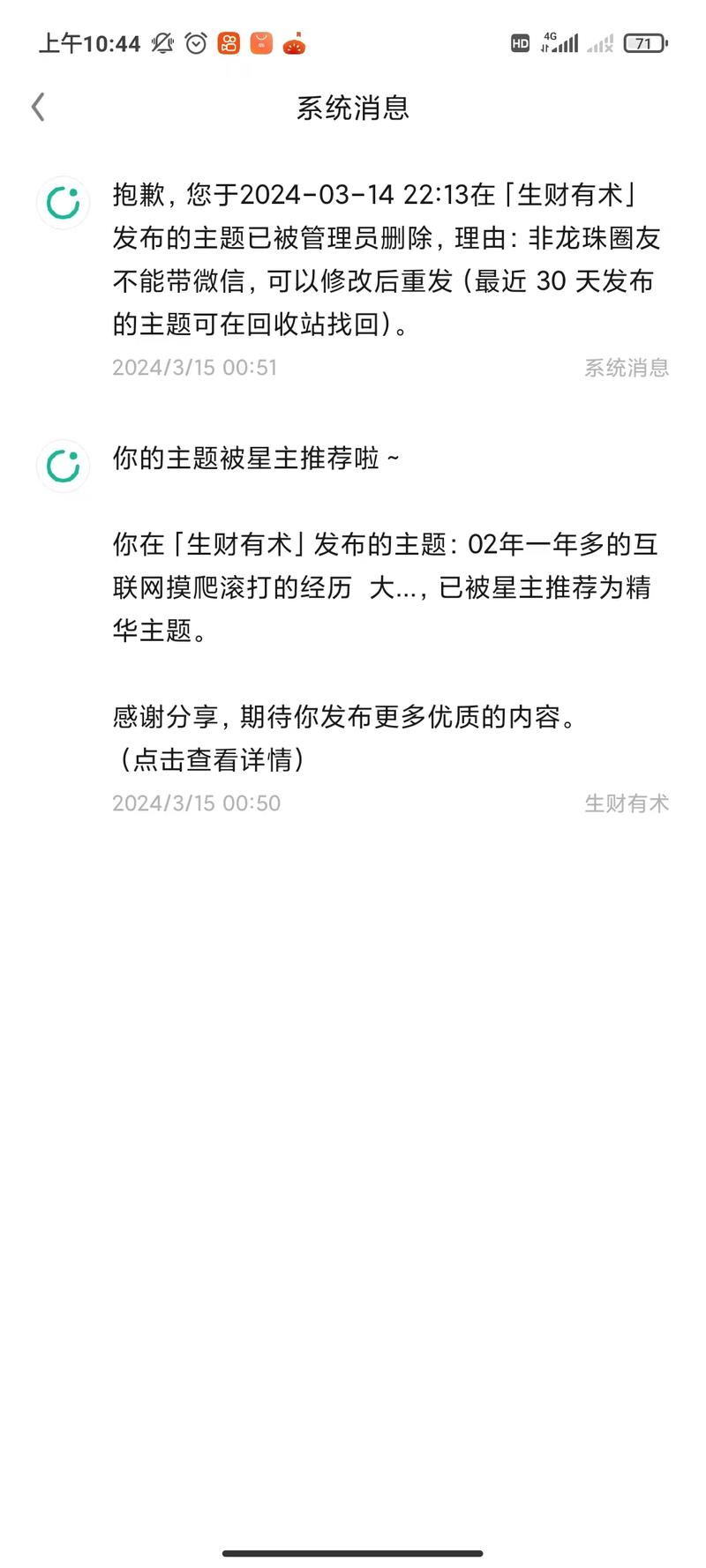This screenshot has width=706, height=1568.
Task: Tap the 系统消息 title in the header
Action: (353, 106)
